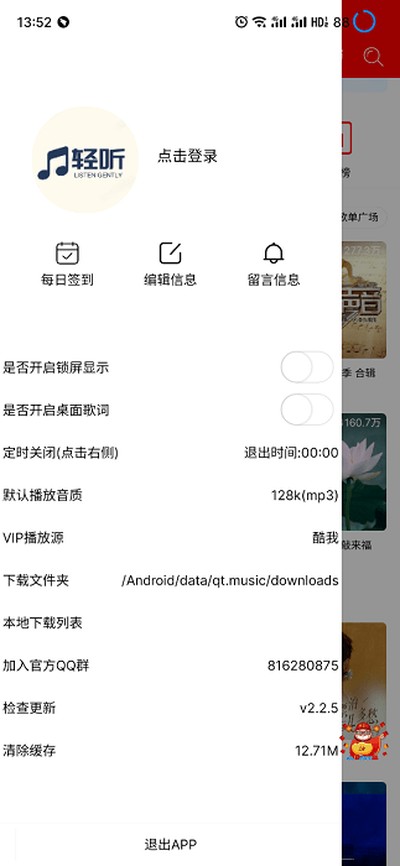The width and height of the screenshot is (400, 866).
Task: Tap 退出APP to exit
Action: [x=171, y=844]
